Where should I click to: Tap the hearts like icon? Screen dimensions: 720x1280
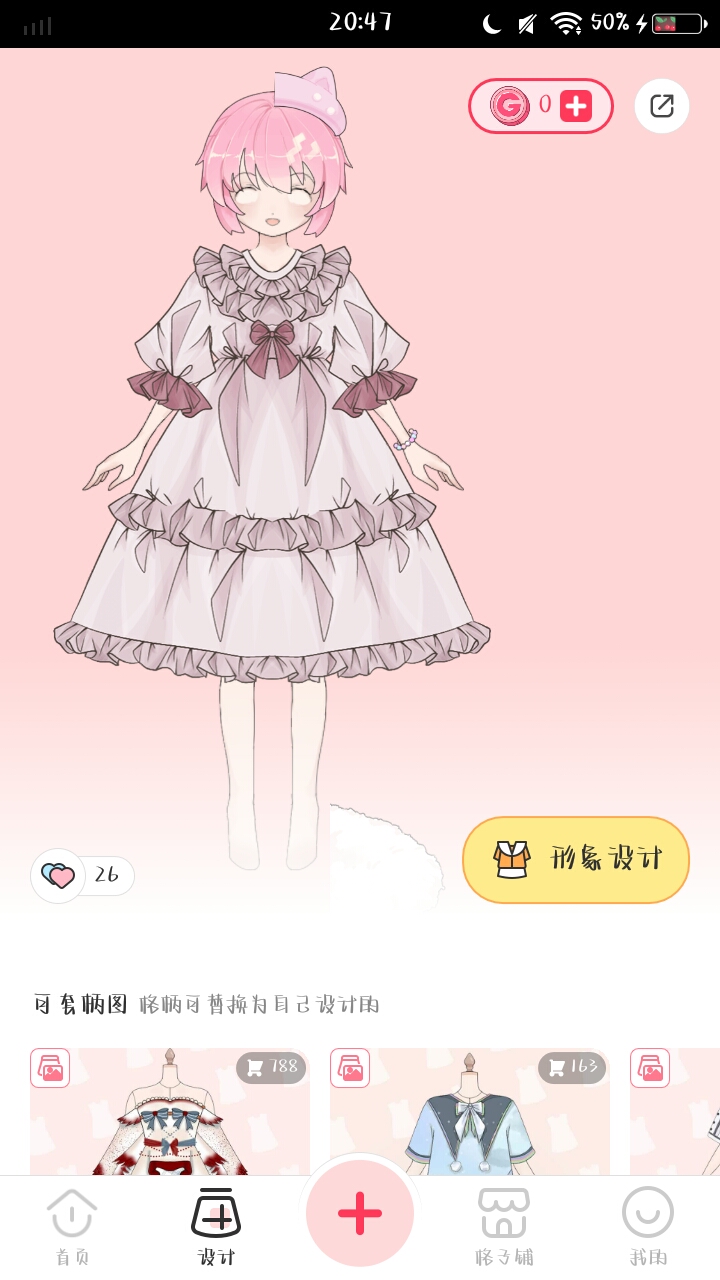(x=58, y=876)
